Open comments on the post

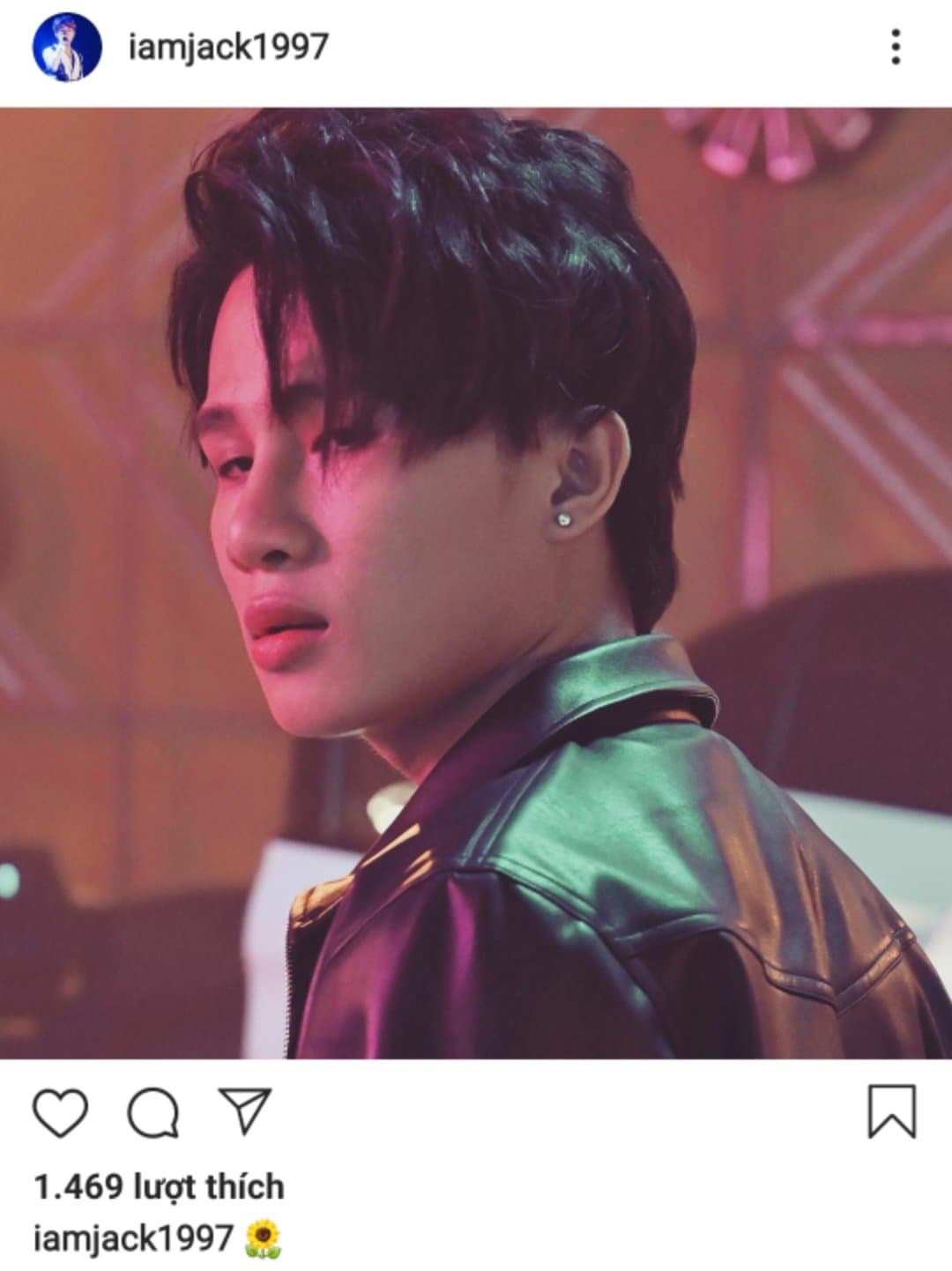point(153,1113)
